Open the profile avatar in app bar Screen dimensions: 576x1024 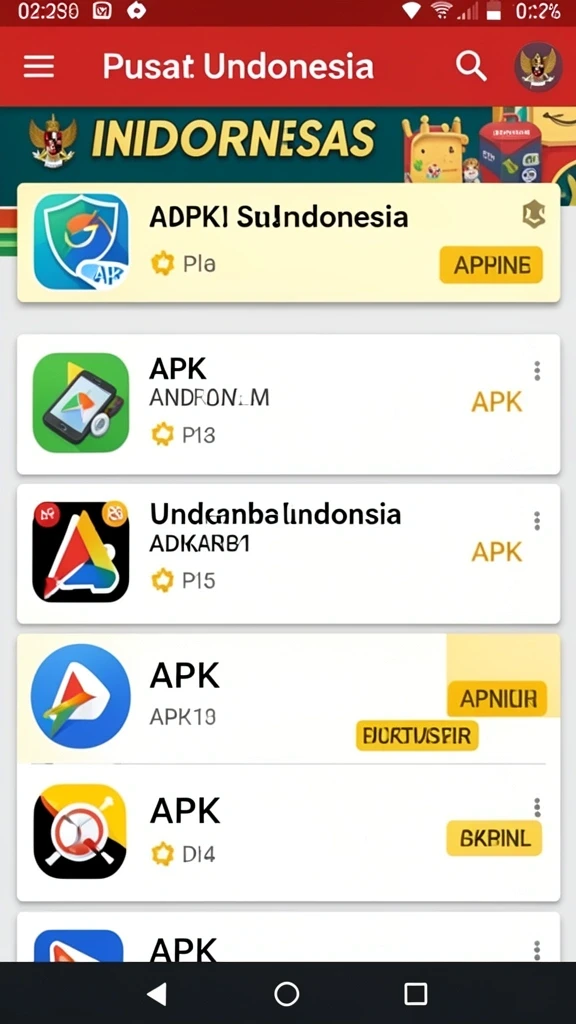(x=538, y=67)
